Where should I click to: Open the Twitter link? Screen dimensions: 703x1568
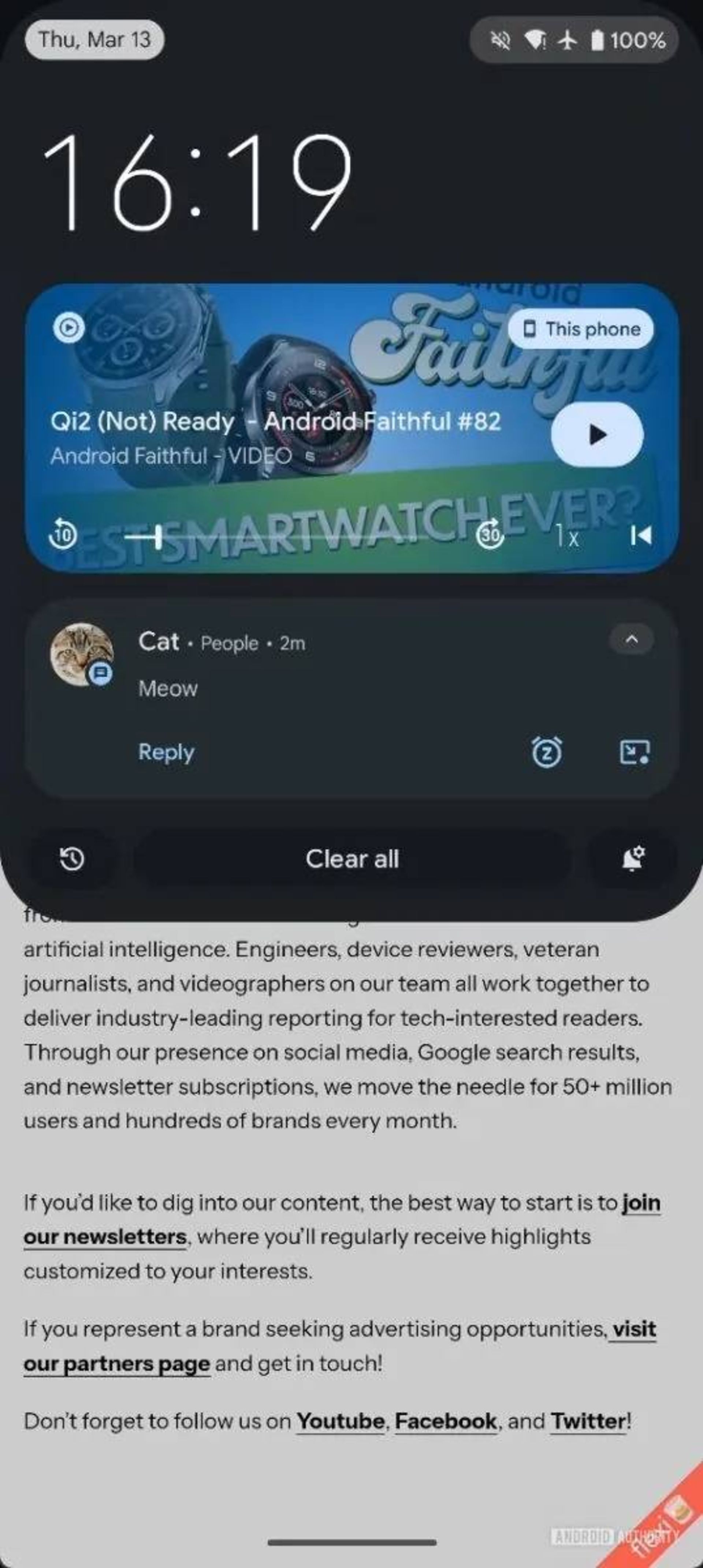tap(588, 1421)
